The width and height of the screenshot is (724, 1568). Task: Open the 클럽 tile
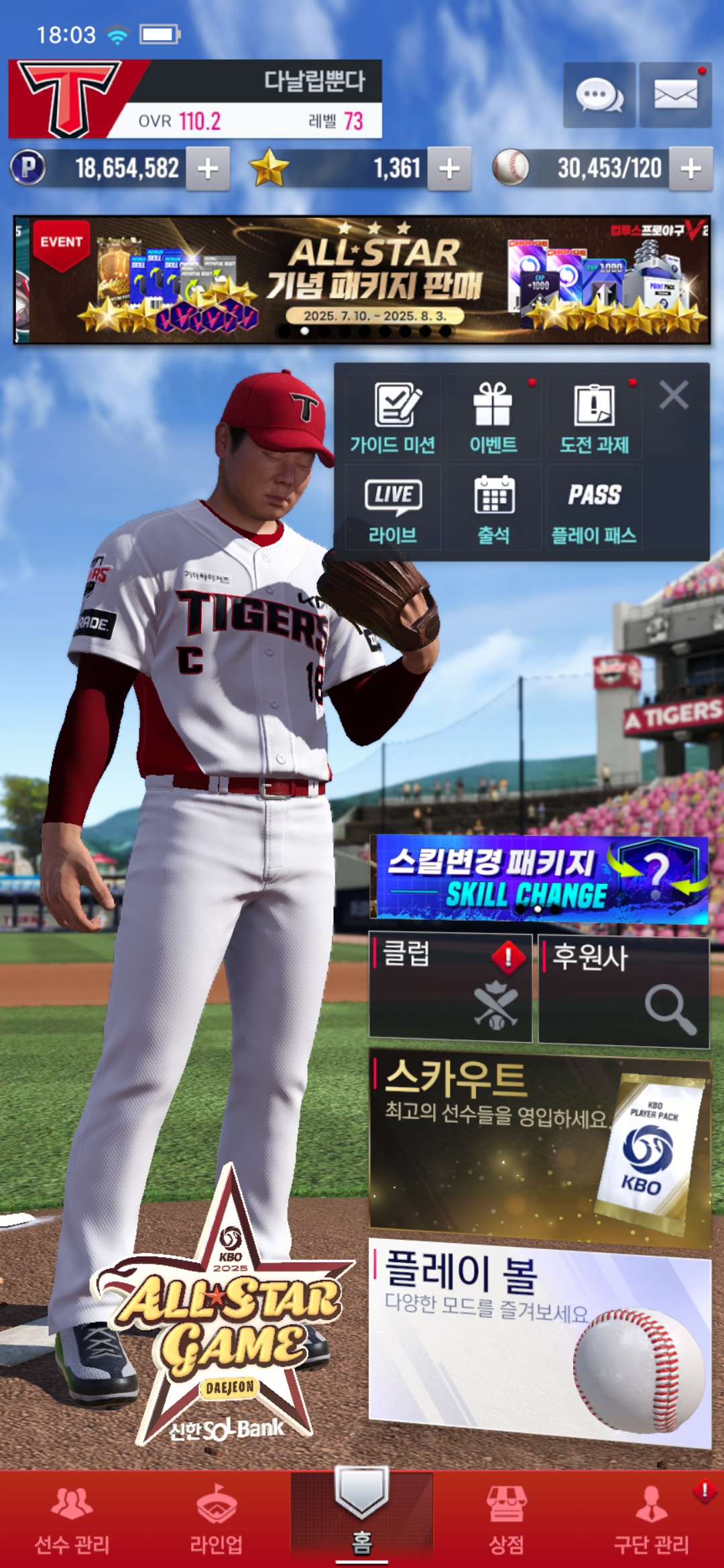(x=450, y=988)
